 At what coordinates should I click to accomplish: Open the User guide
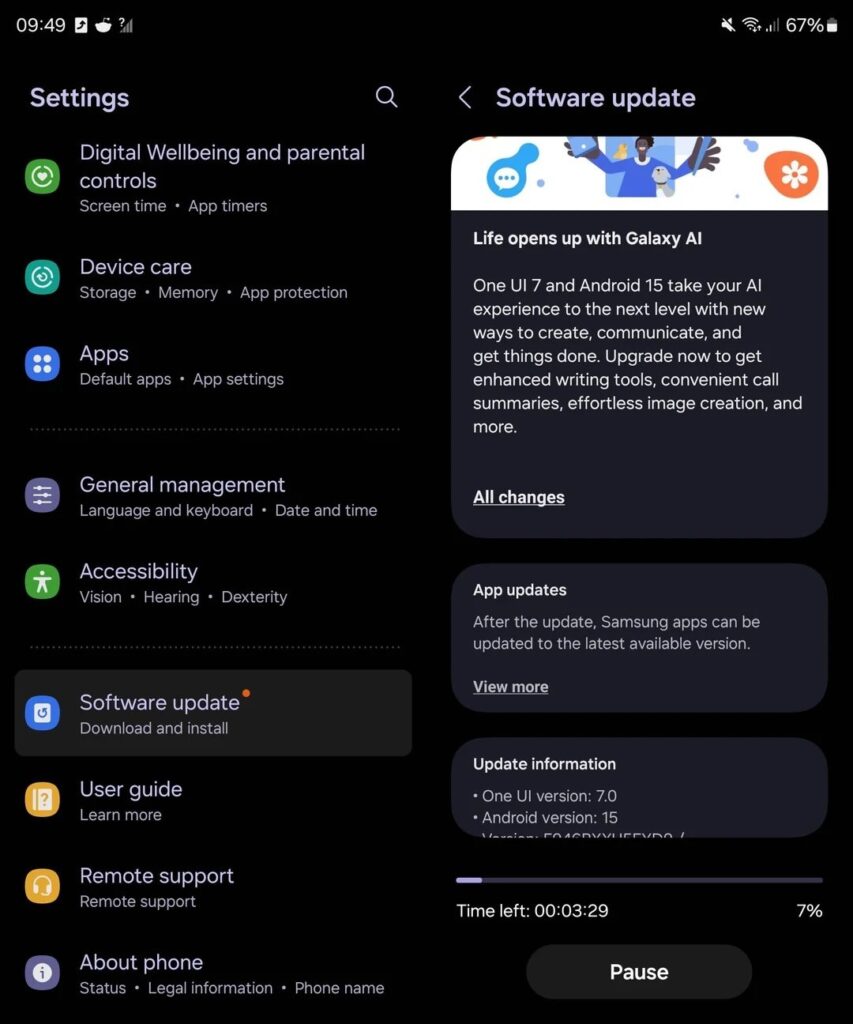point(213,800)
